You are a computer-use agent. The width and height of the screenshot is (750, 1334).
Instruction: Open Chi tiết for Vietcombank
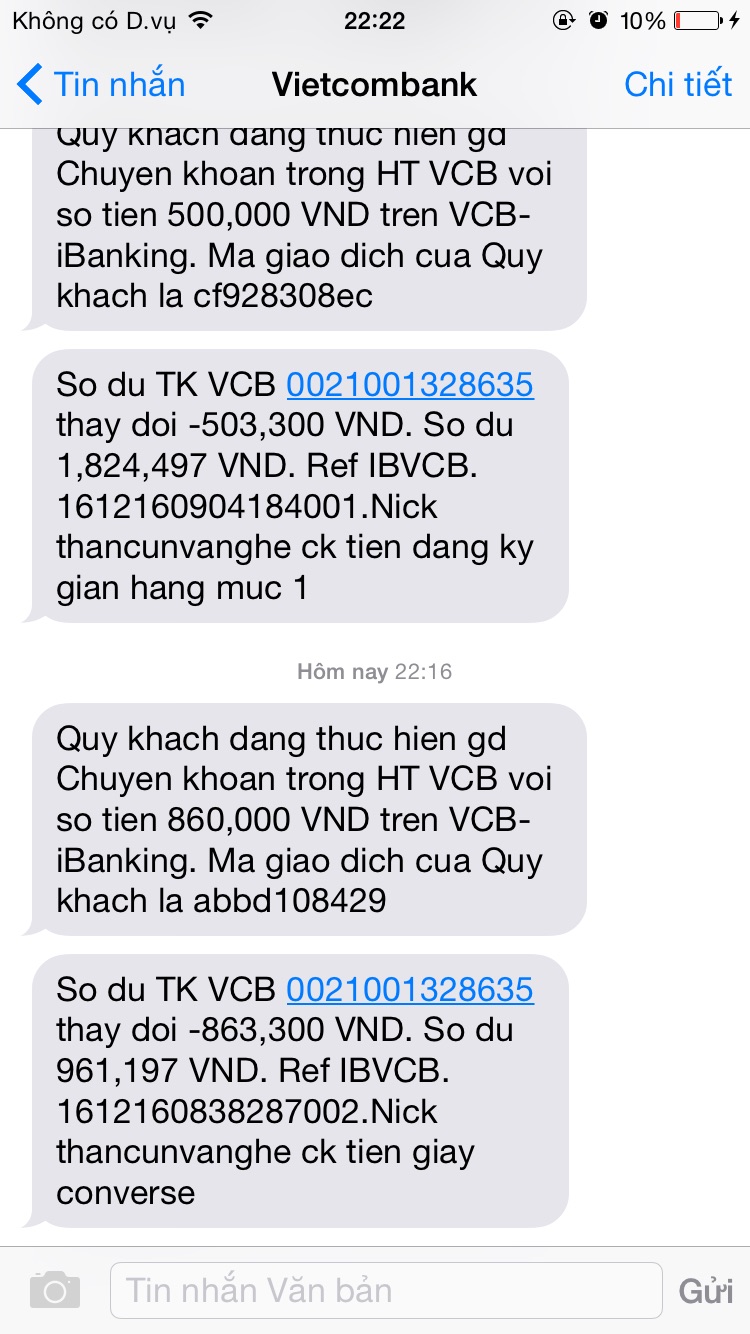pos(678,85)
